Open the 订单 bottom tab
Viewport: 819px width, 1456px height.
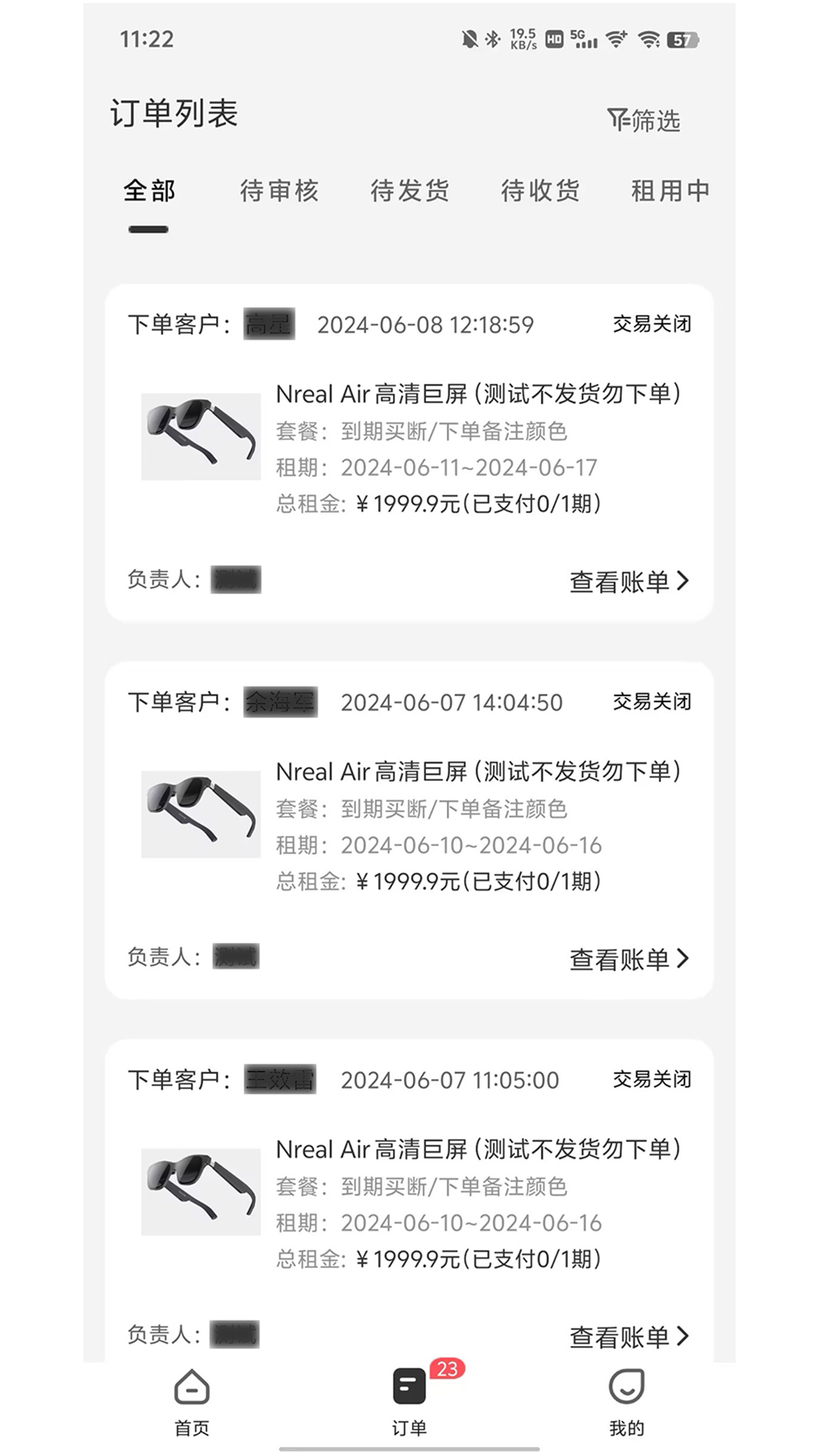click(409, 1401)
